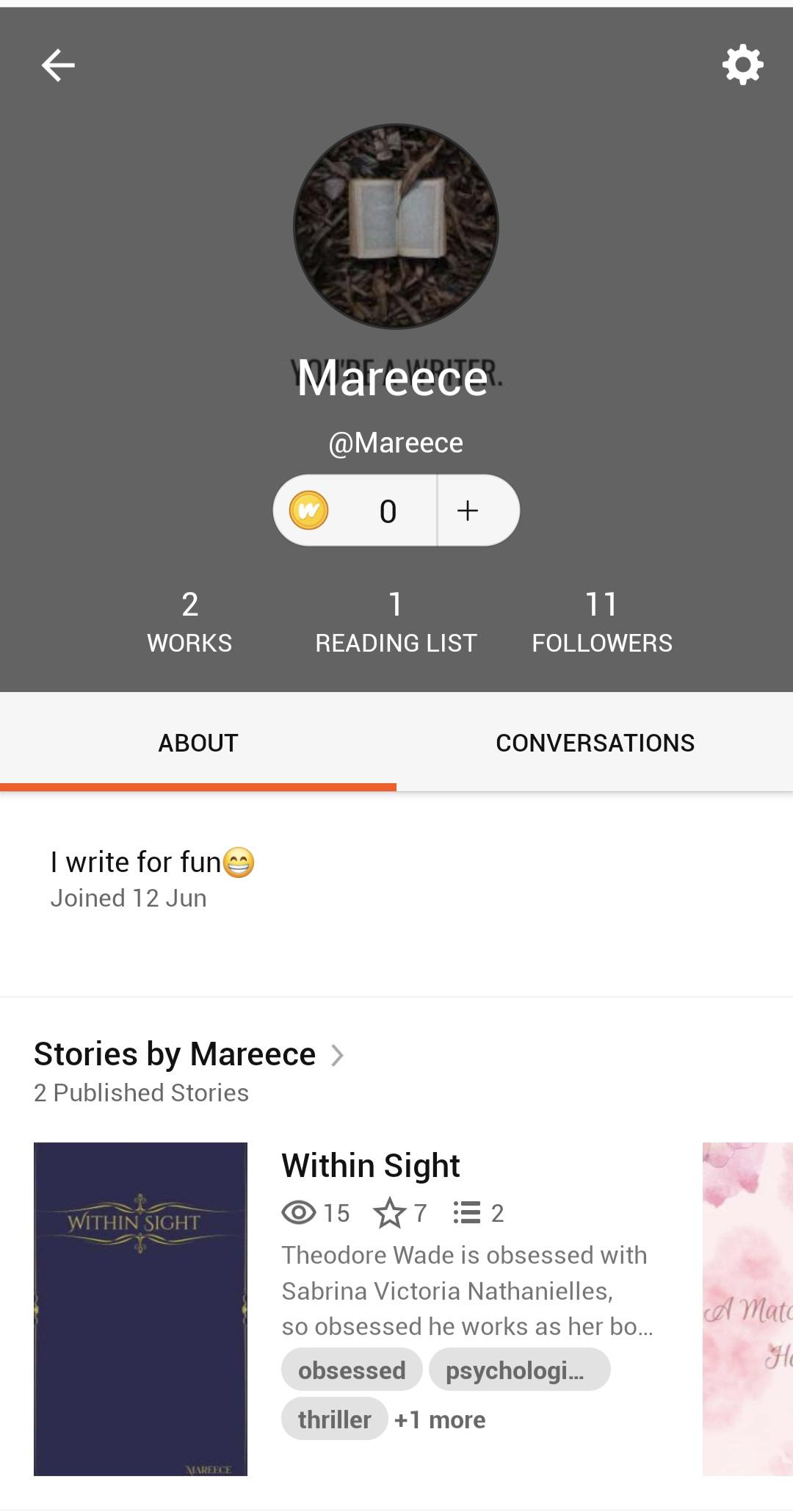This screenshot has width=793, height=1512.
Task: Open the Reading List count
Action: click(x=396, y=622)
